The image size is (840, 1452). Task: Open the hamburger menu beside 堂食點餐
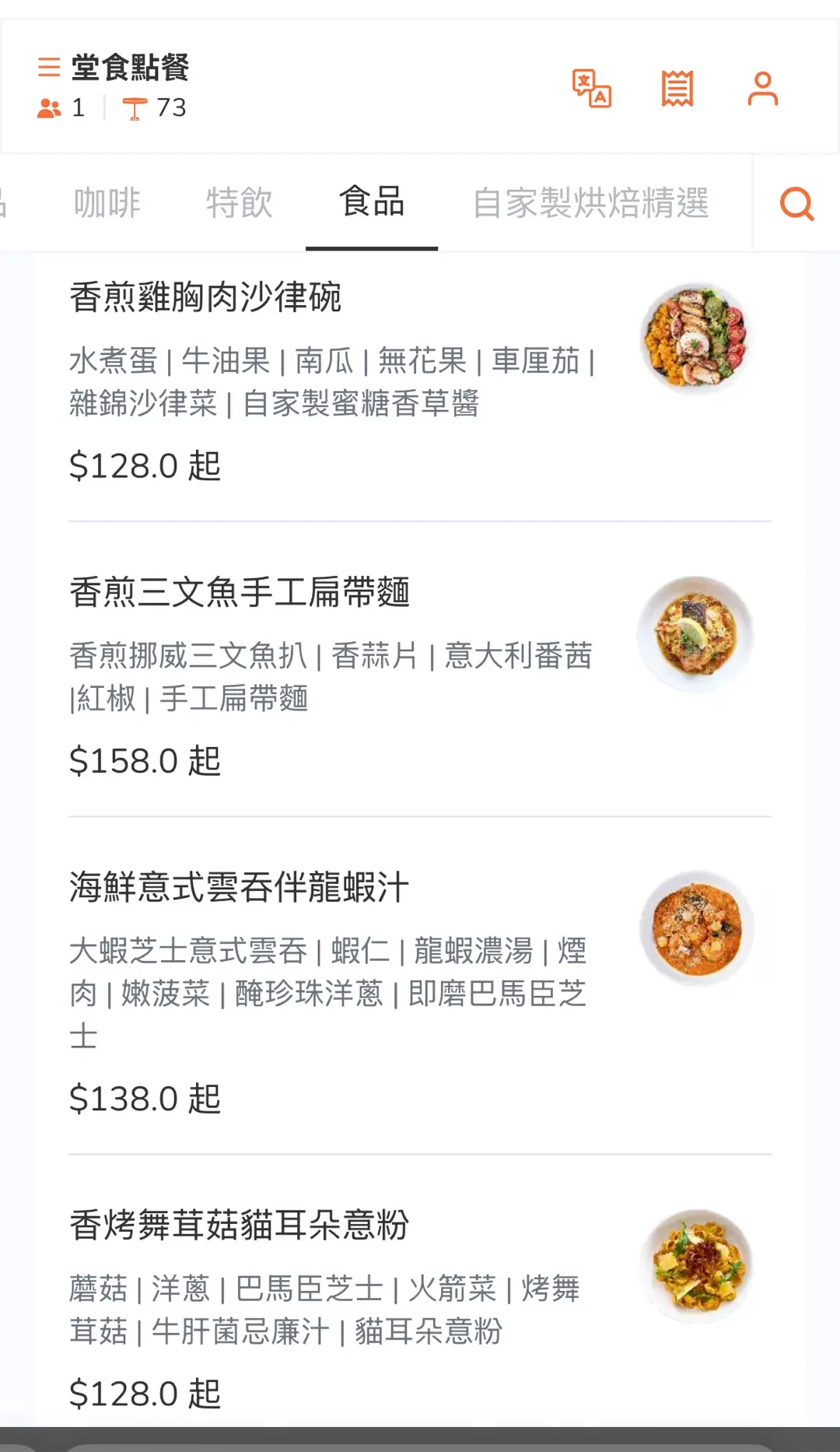click(x=49, y=67)
